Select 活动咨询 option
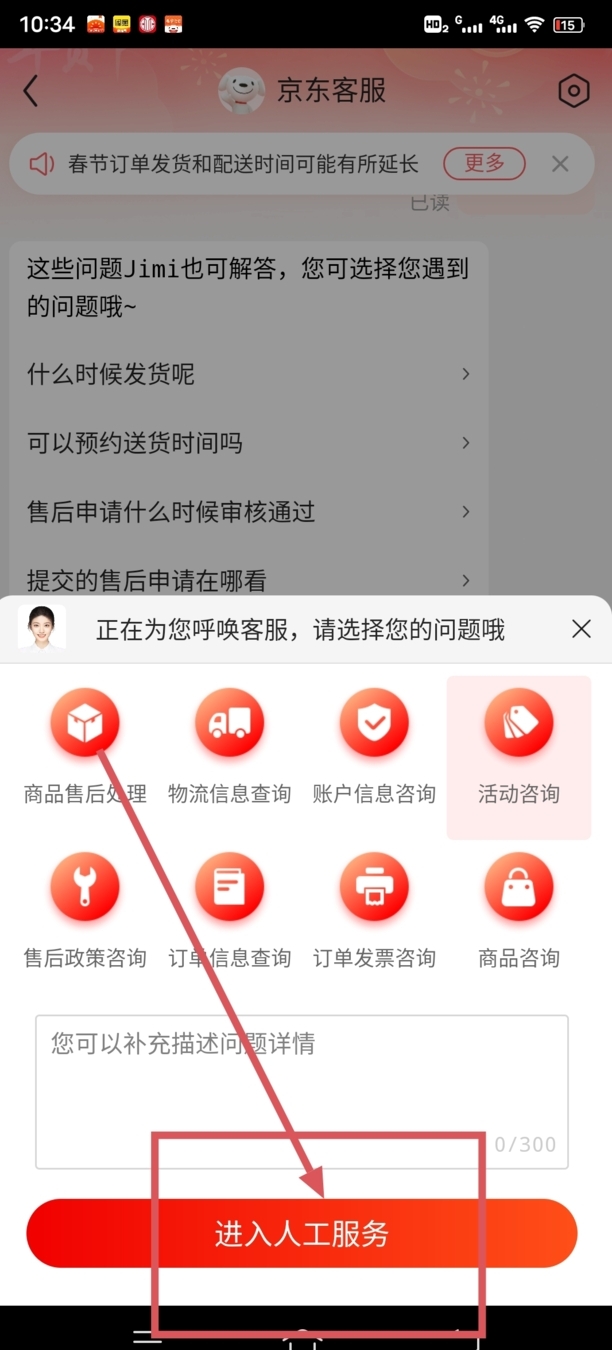 (x=518, y=745)
